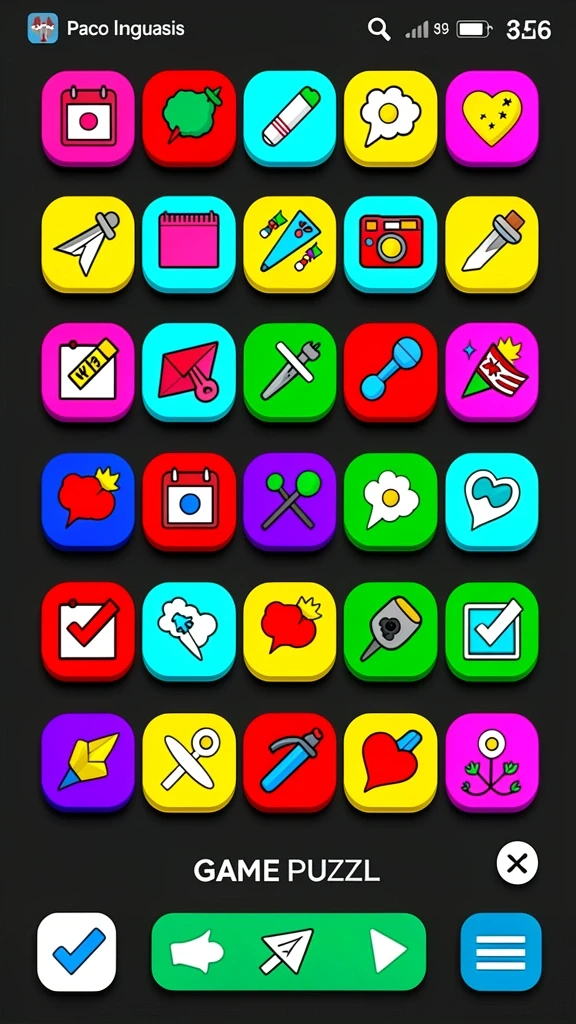The image size is (576, 1024).
Task: Select the pink notepad tile on cyan
Action: [189, 243]
